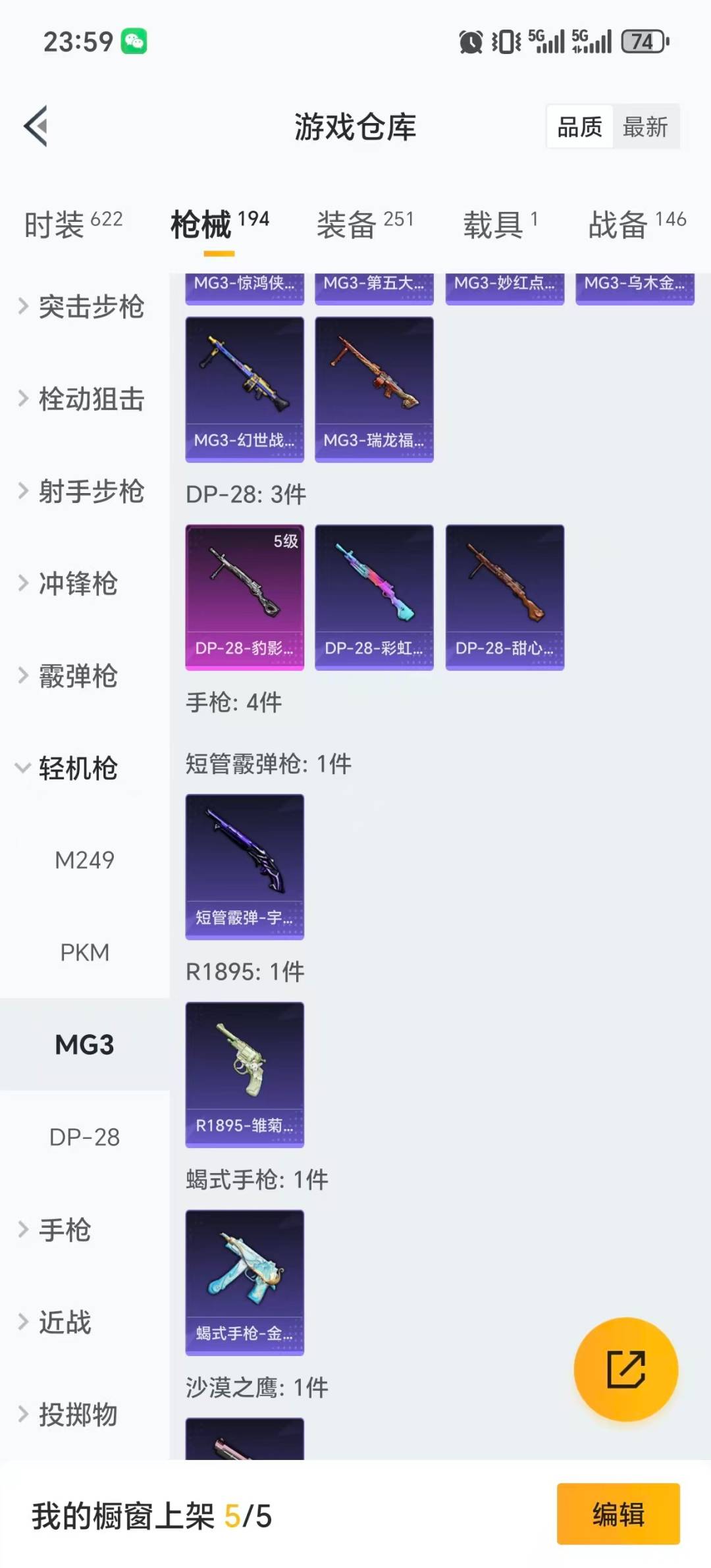The image size is (711, 1568).
Task: 点击左上角返回箭头
Action: (x=36, y=126)
